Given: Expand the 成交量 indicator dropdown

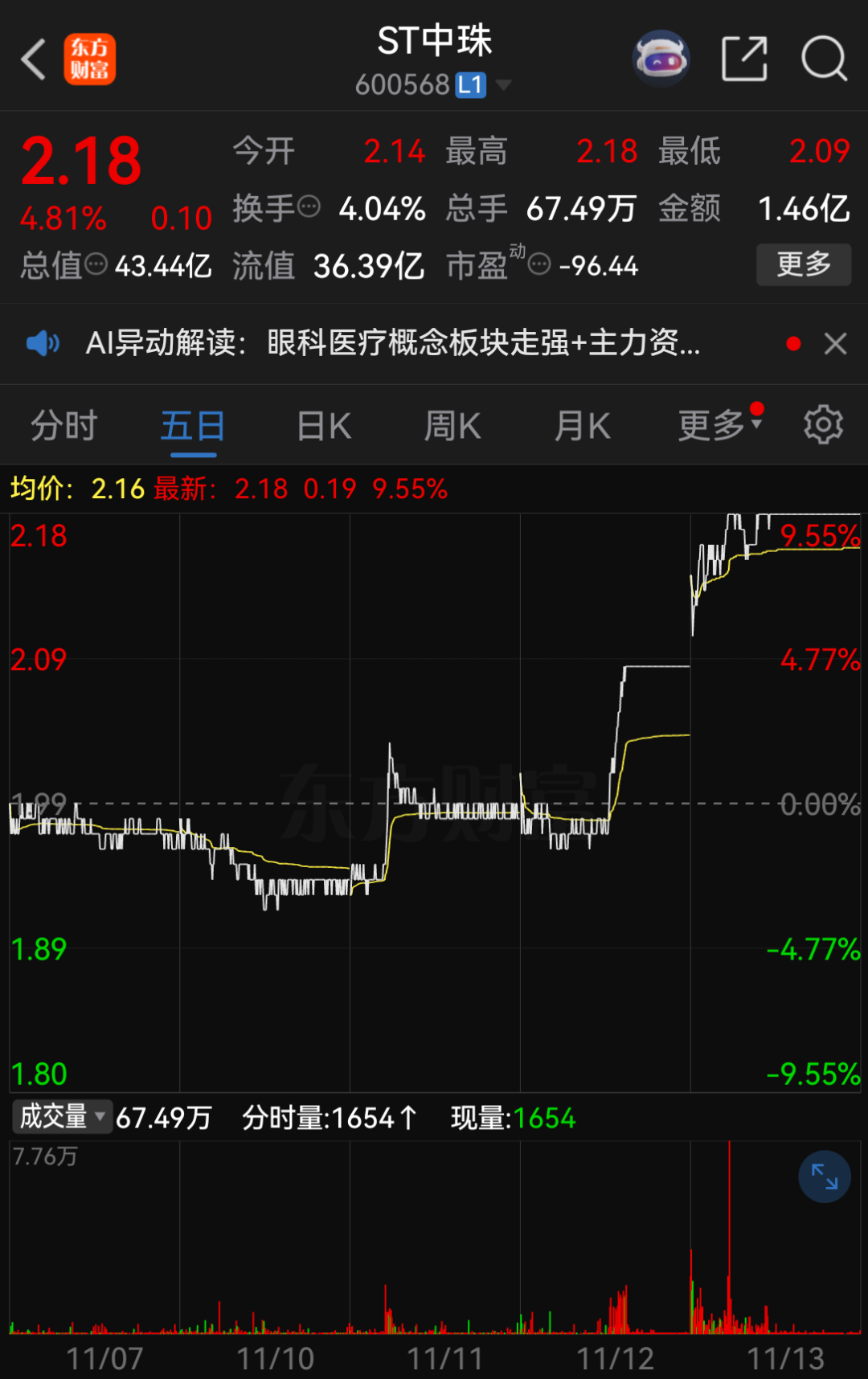Looking at the screenshot, I should click(62, 1117).
